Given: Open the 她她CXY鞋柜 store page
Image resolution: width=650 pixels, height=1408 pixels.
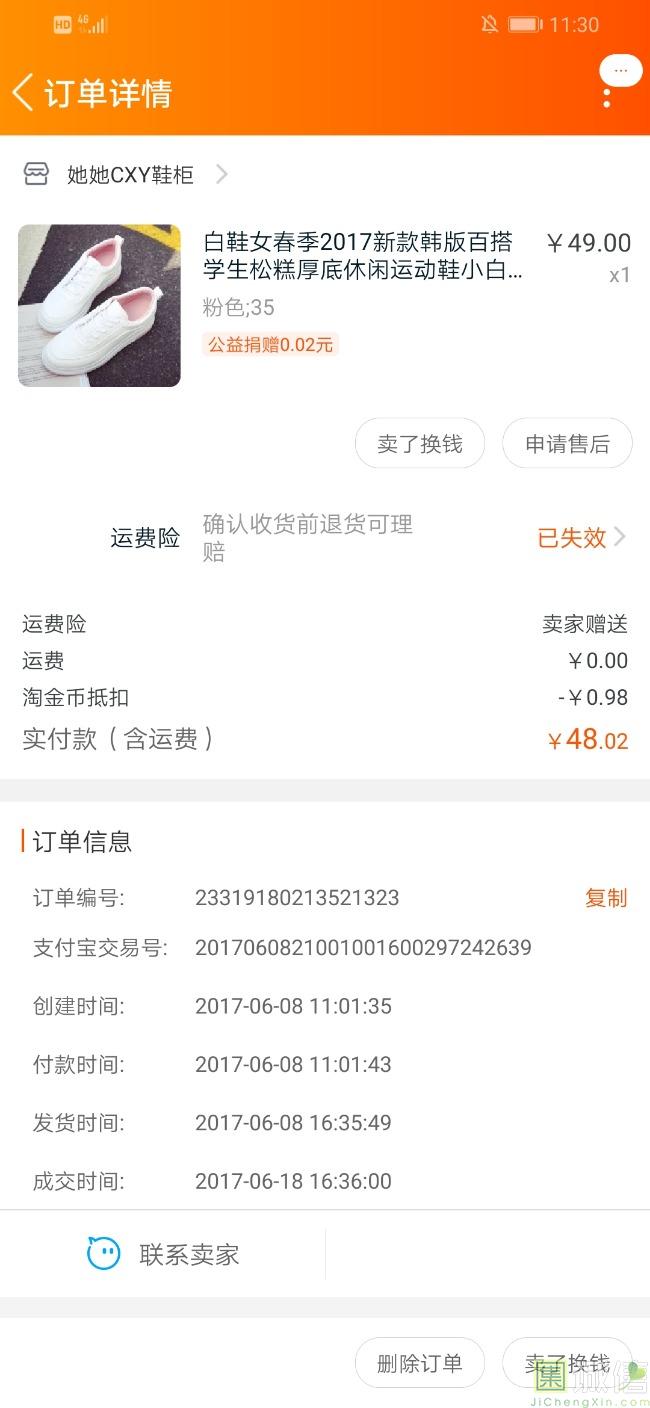Looking at the screenshot, I should (130, 175).
